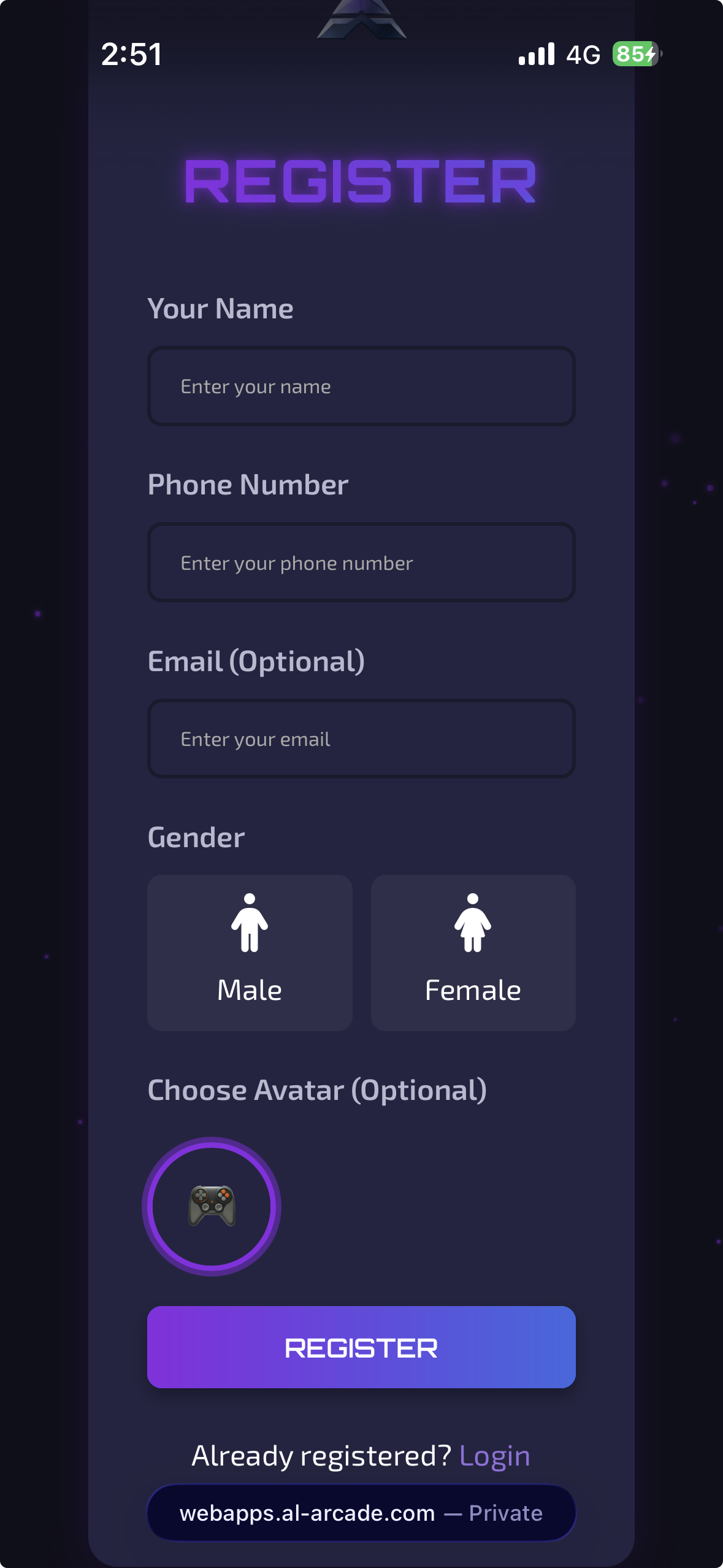
Task: Select the email entry field
Action: 361,739
